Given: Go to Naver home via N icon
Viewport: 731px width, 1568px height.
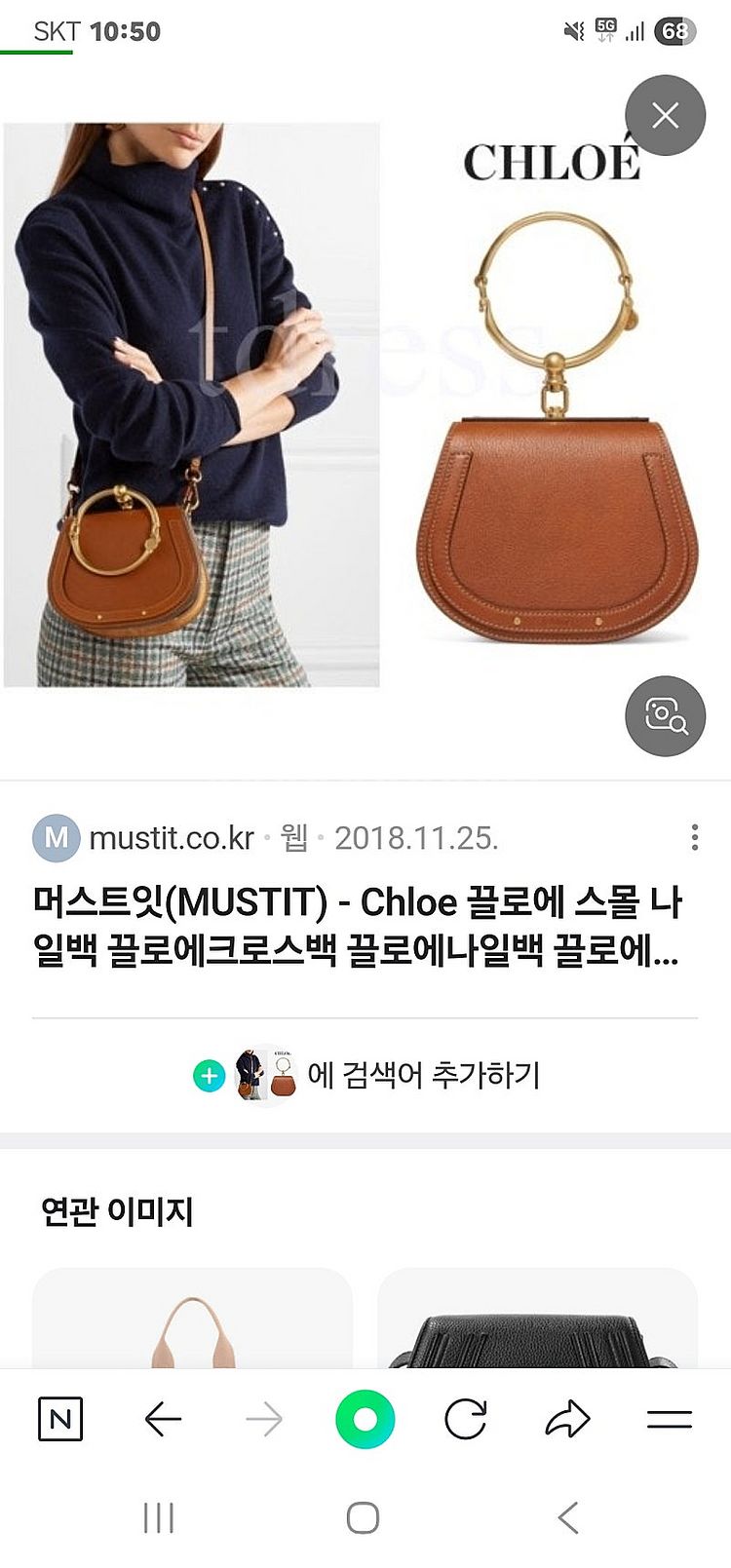Looking at the screenshot, I should click(x=60, y=1419).
